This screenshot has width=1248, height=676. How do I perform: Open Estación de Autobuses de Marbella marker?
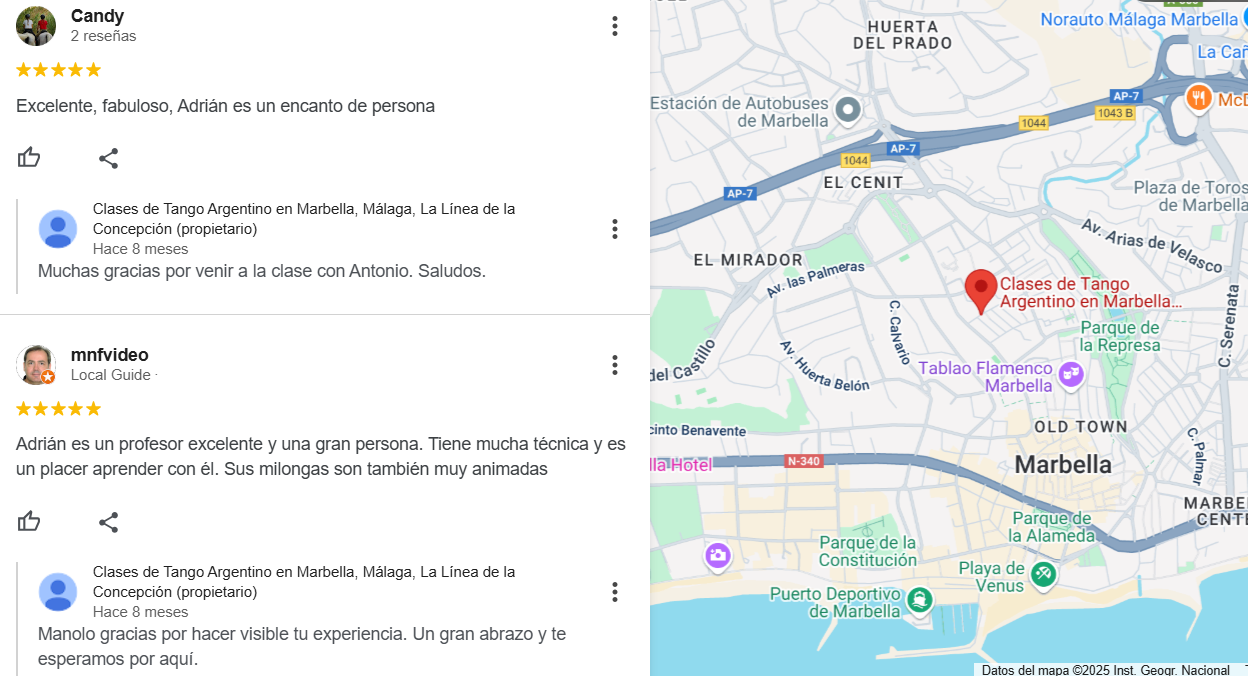pos(848,110)
